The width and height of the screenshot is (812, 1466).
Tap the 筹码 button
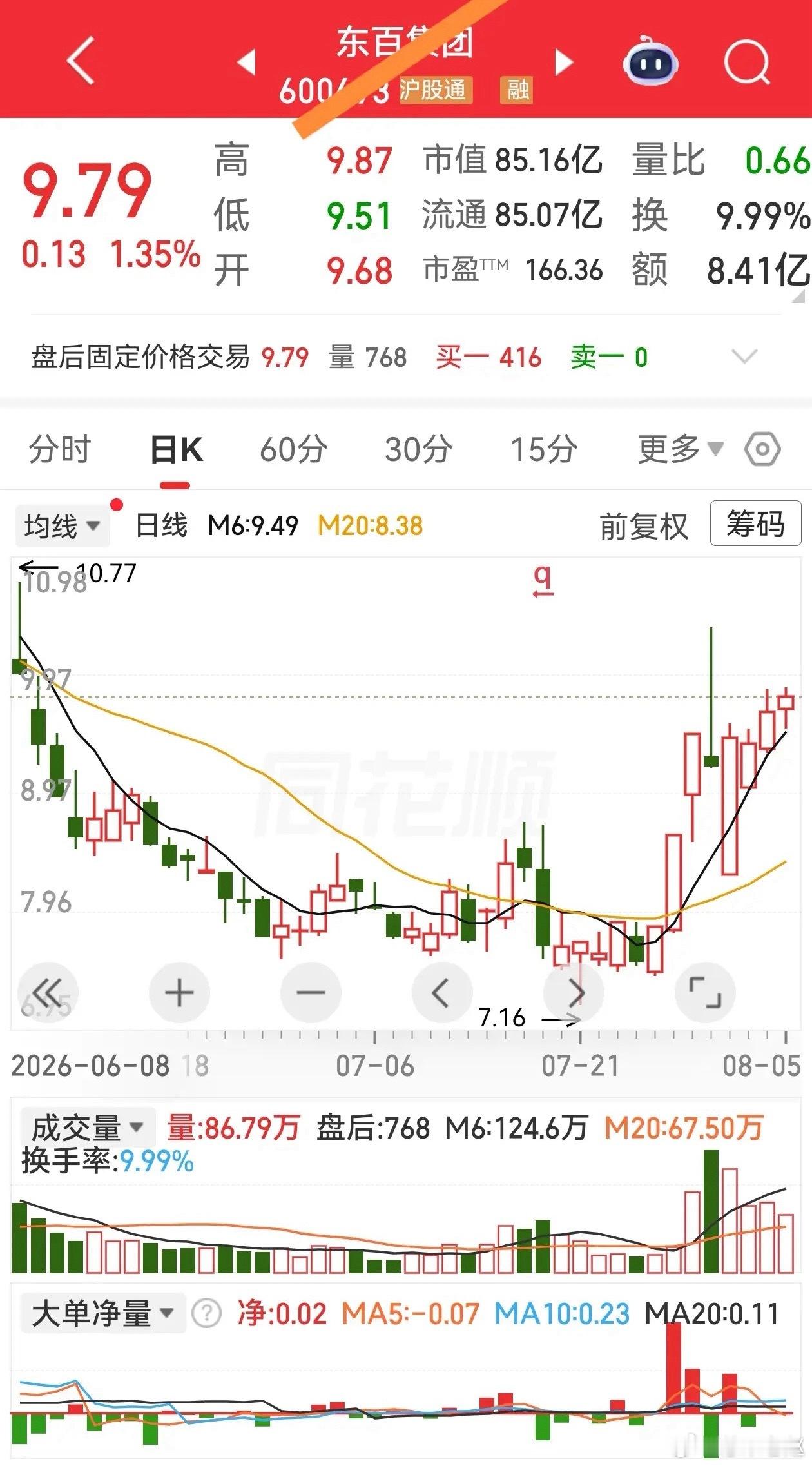(755, 523)
